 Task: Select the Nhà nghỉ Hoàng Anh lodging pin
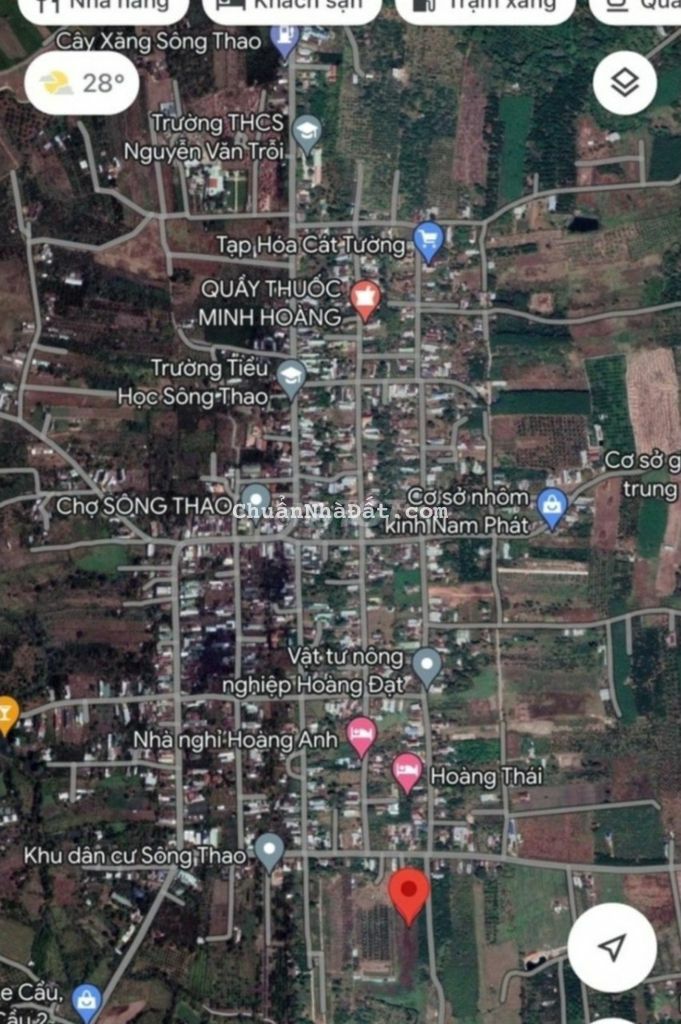(362, 735)
